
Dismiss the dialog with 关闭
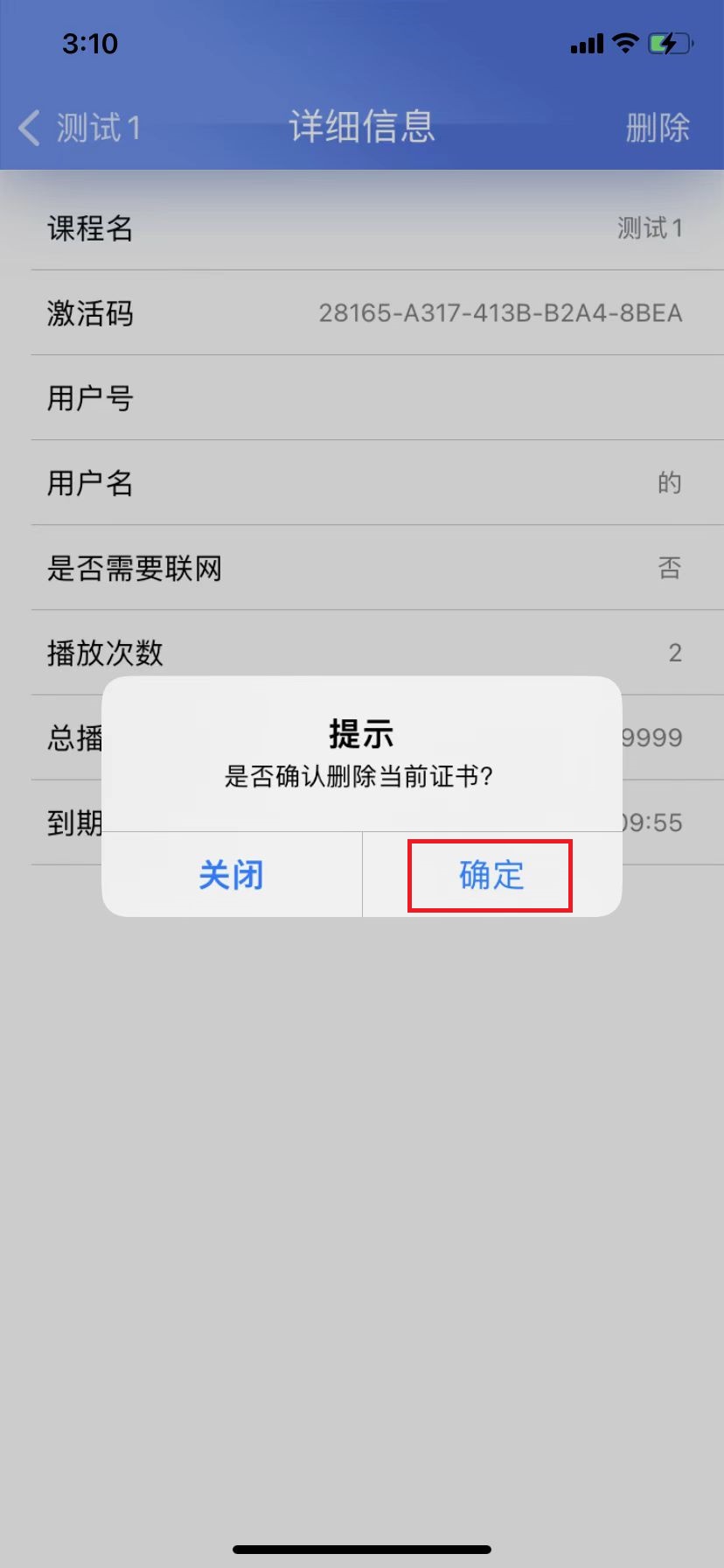coord(232,875)
